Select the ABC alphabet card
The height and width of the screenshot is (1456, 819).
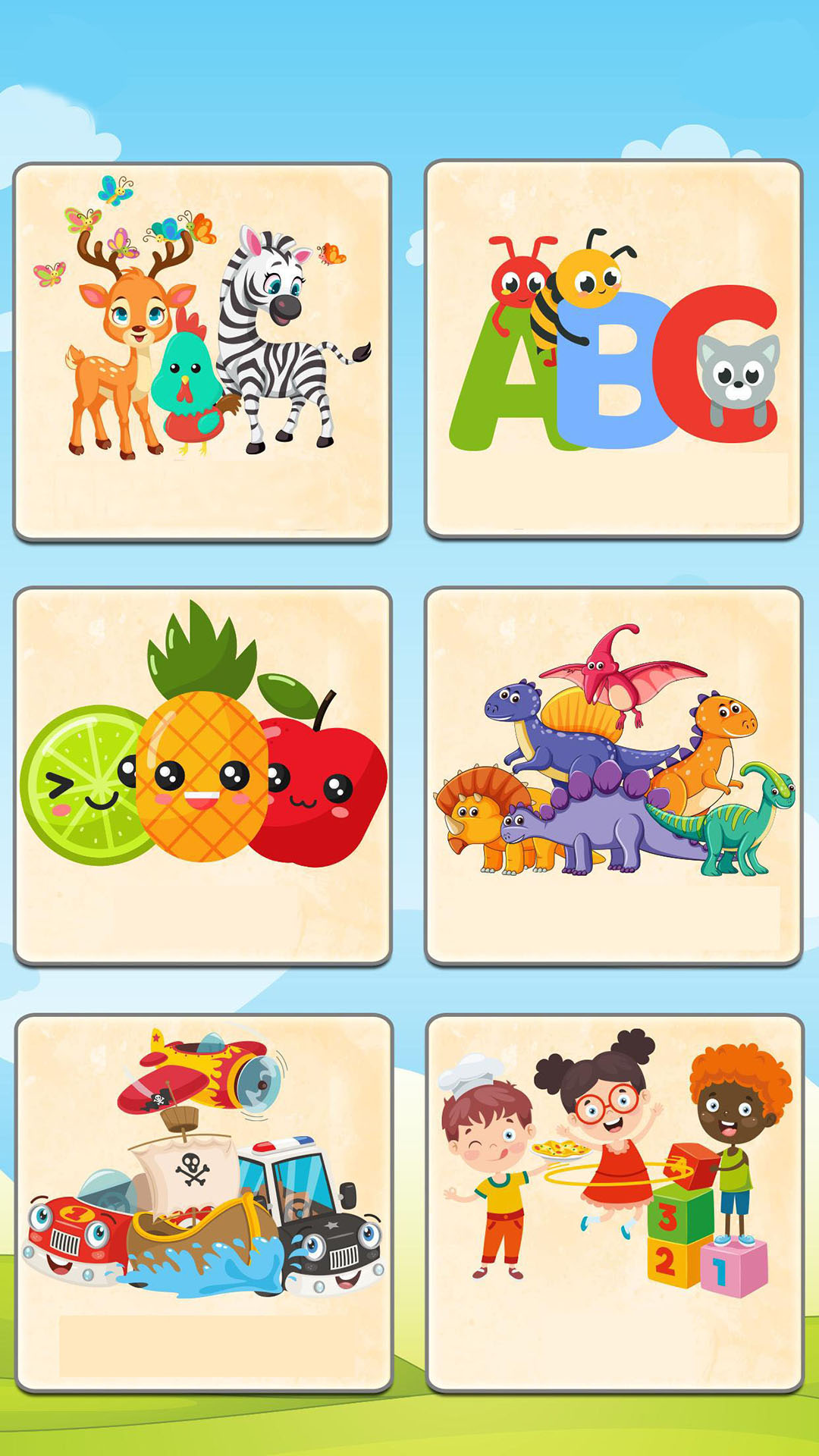(x=613, y=348)
